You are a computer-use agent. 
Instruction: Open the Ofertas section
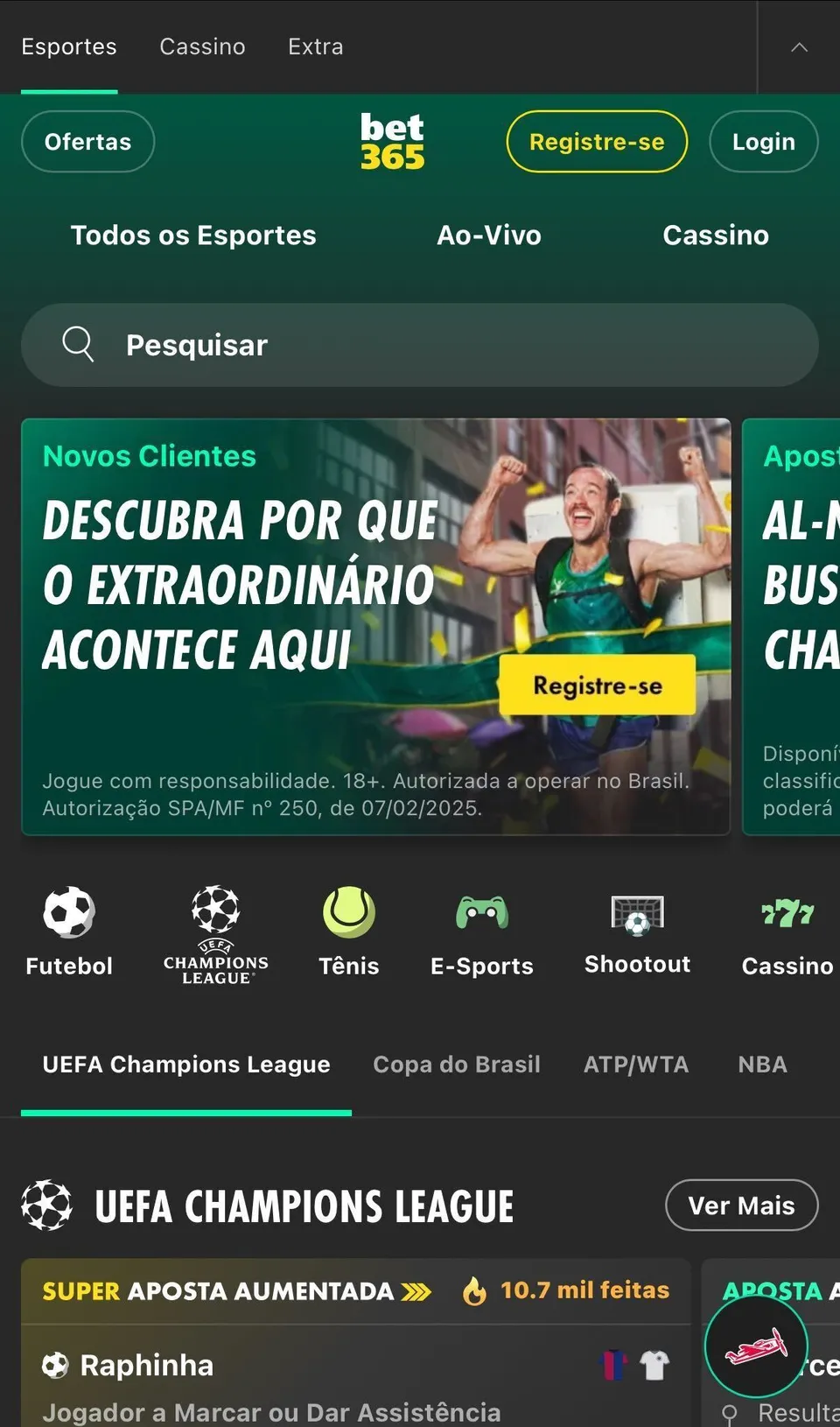[87, 141]
